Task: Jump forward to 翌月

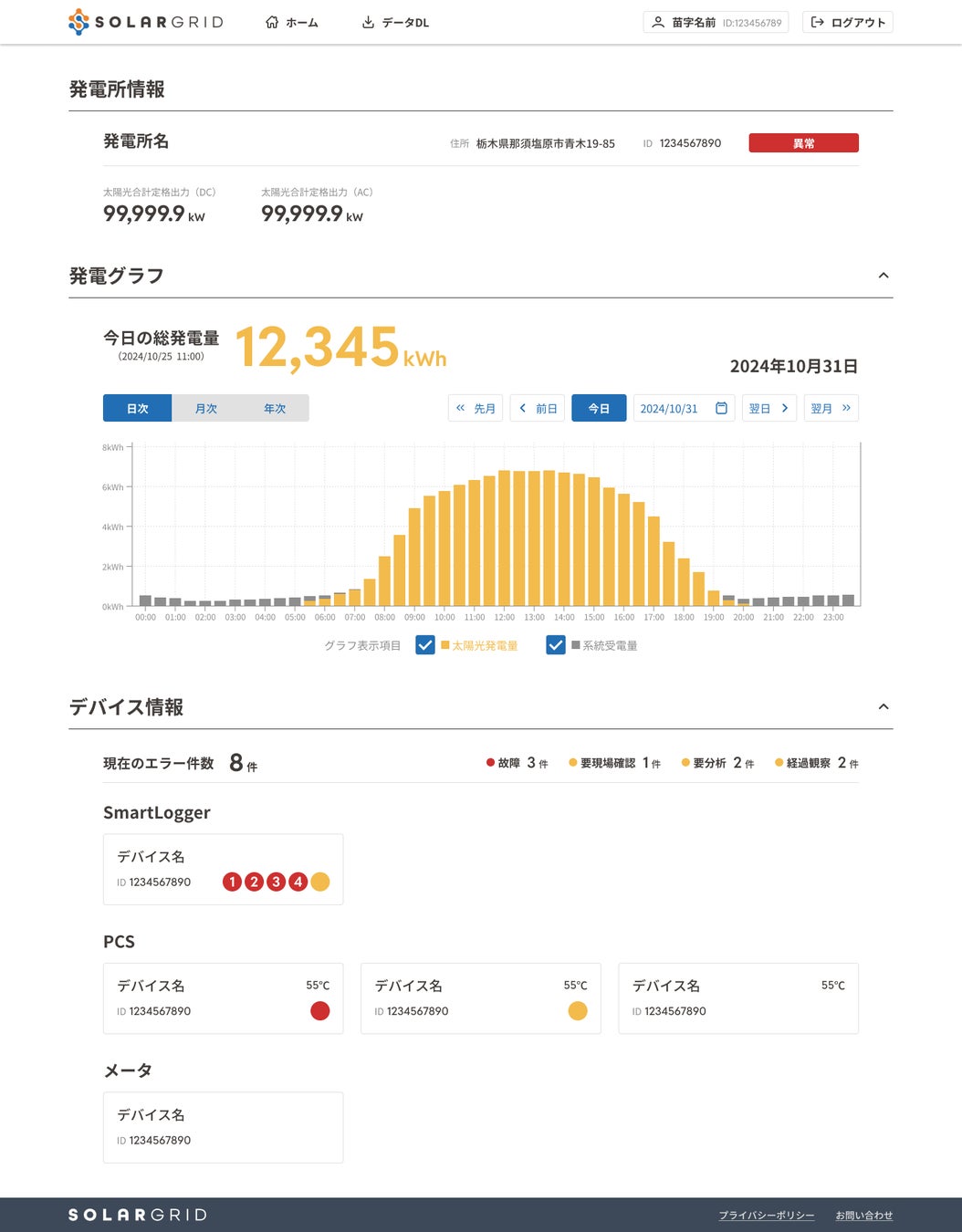Action: click(831, 409)
